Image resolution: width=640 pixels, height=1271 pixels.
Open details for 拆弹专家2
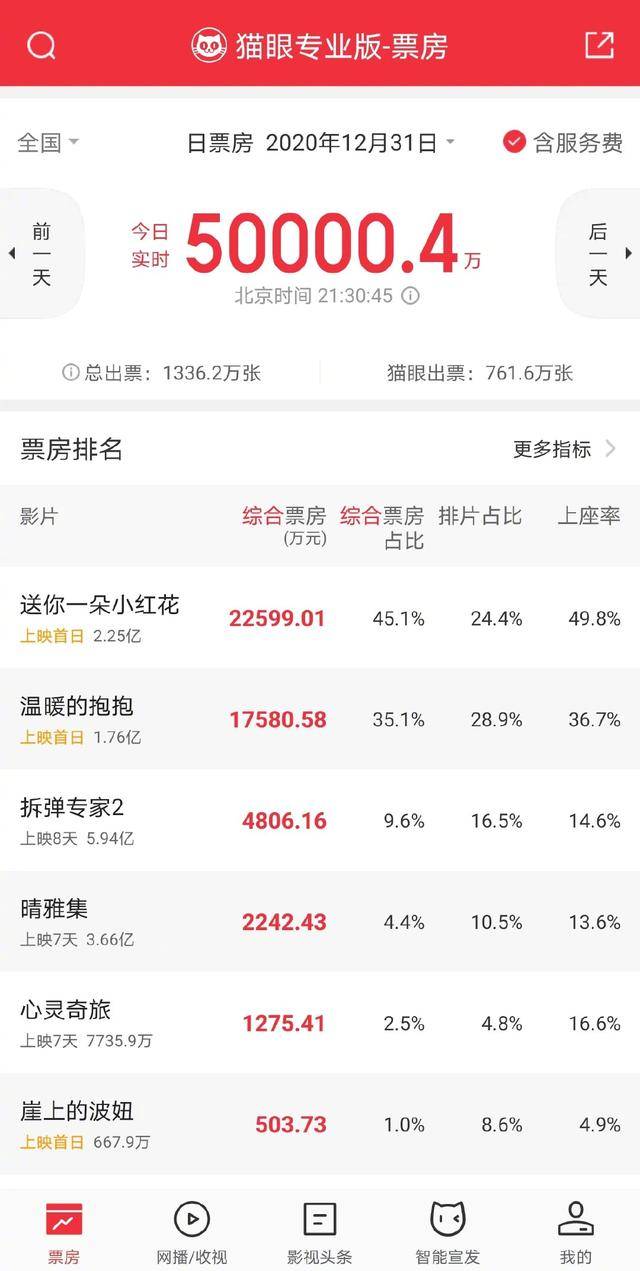click(x=320, y=820)
